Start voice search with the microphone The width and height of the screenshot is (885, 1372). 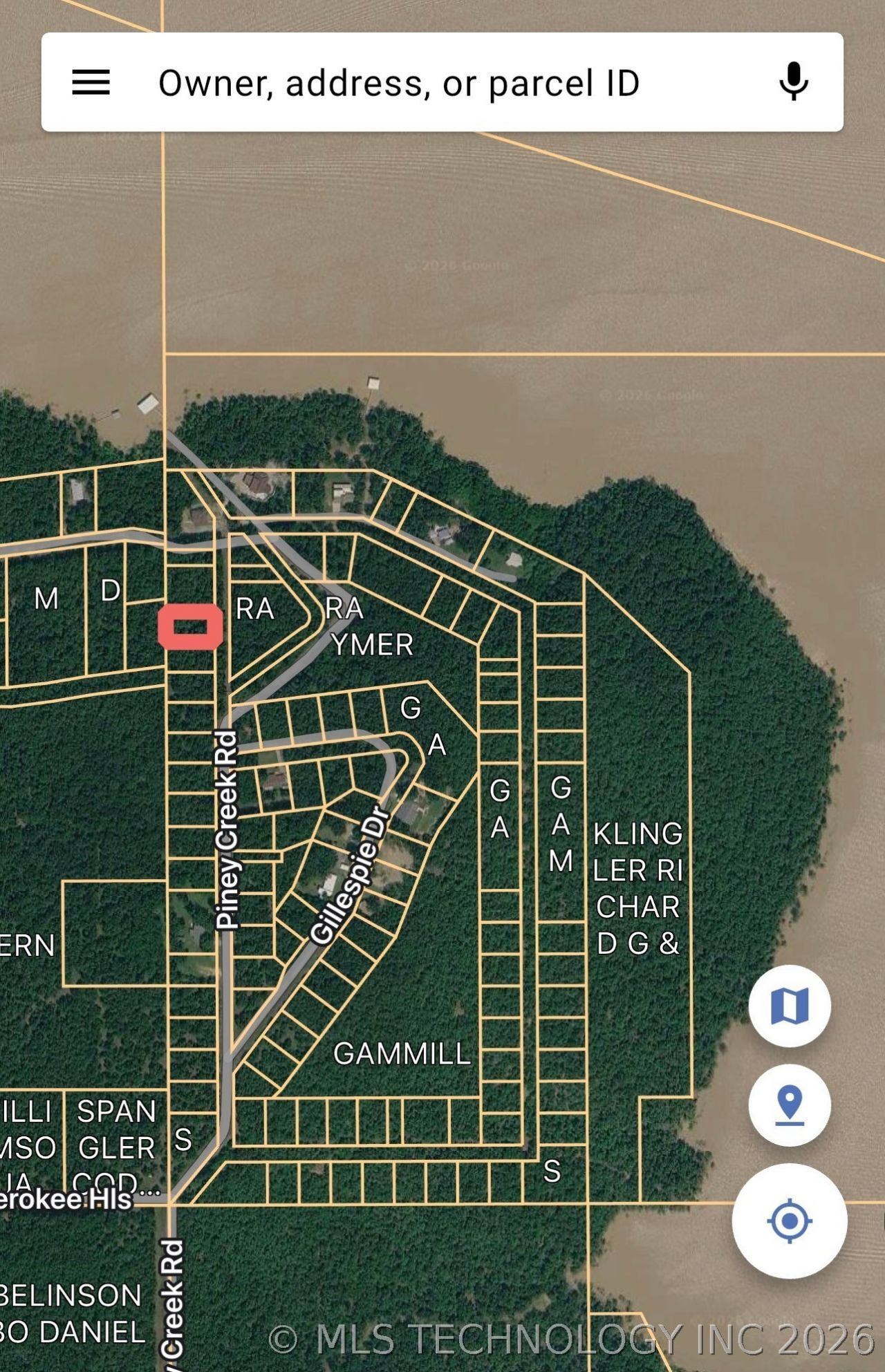click(x=793, y=82)
